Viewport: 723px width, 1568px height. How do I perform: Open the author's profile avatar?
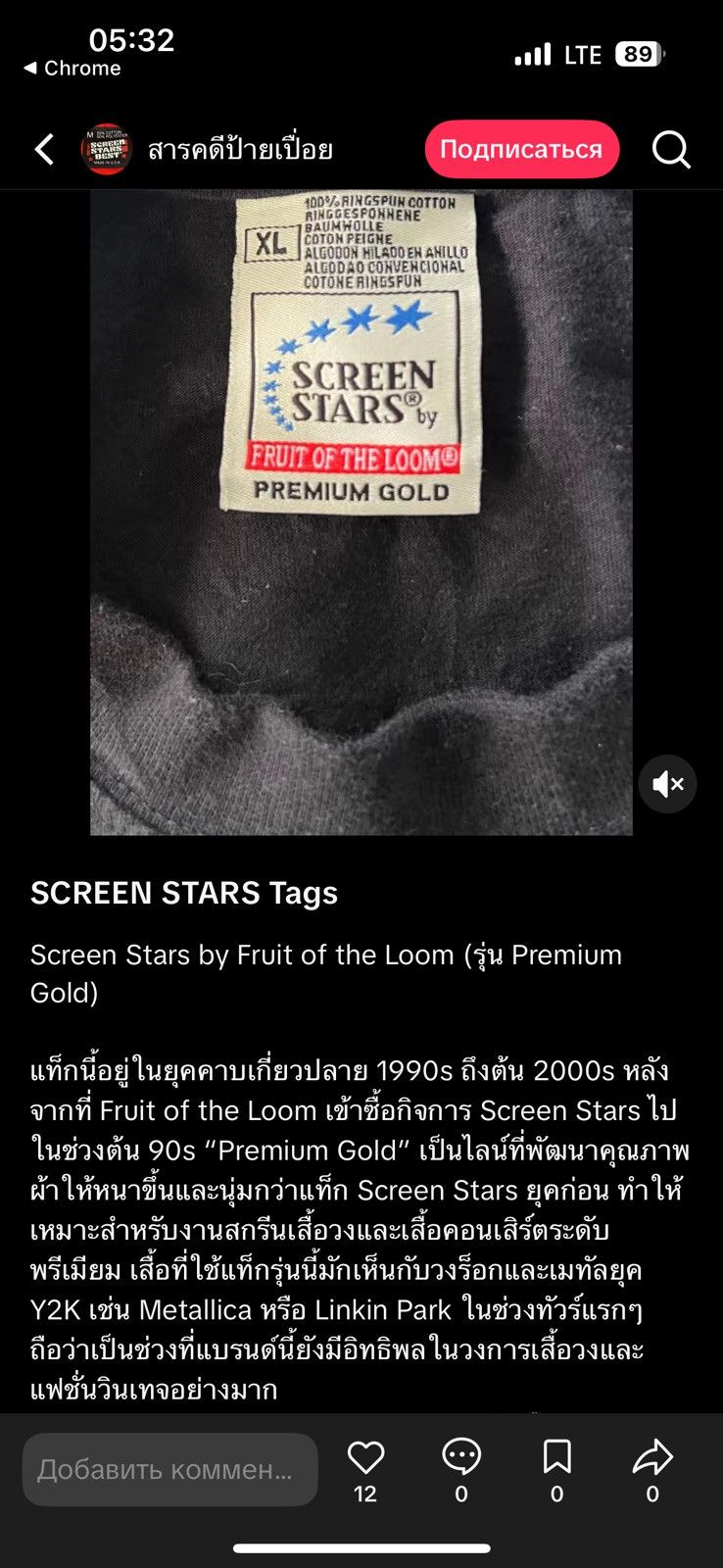click(x=106, y=149)
